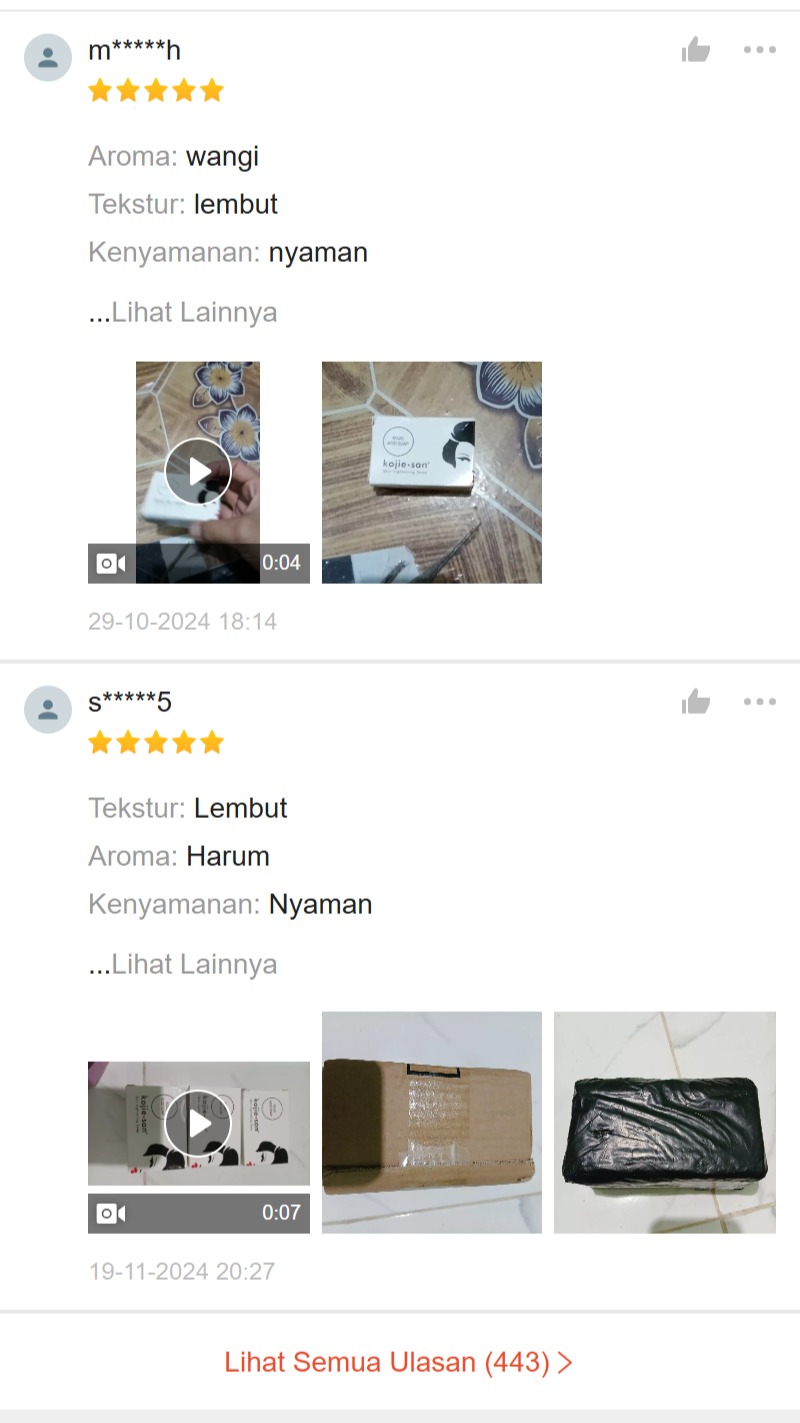800x1423 pixels.
Task: Open overflow menu on m*****h's review
Action: [x=759, y=50]
